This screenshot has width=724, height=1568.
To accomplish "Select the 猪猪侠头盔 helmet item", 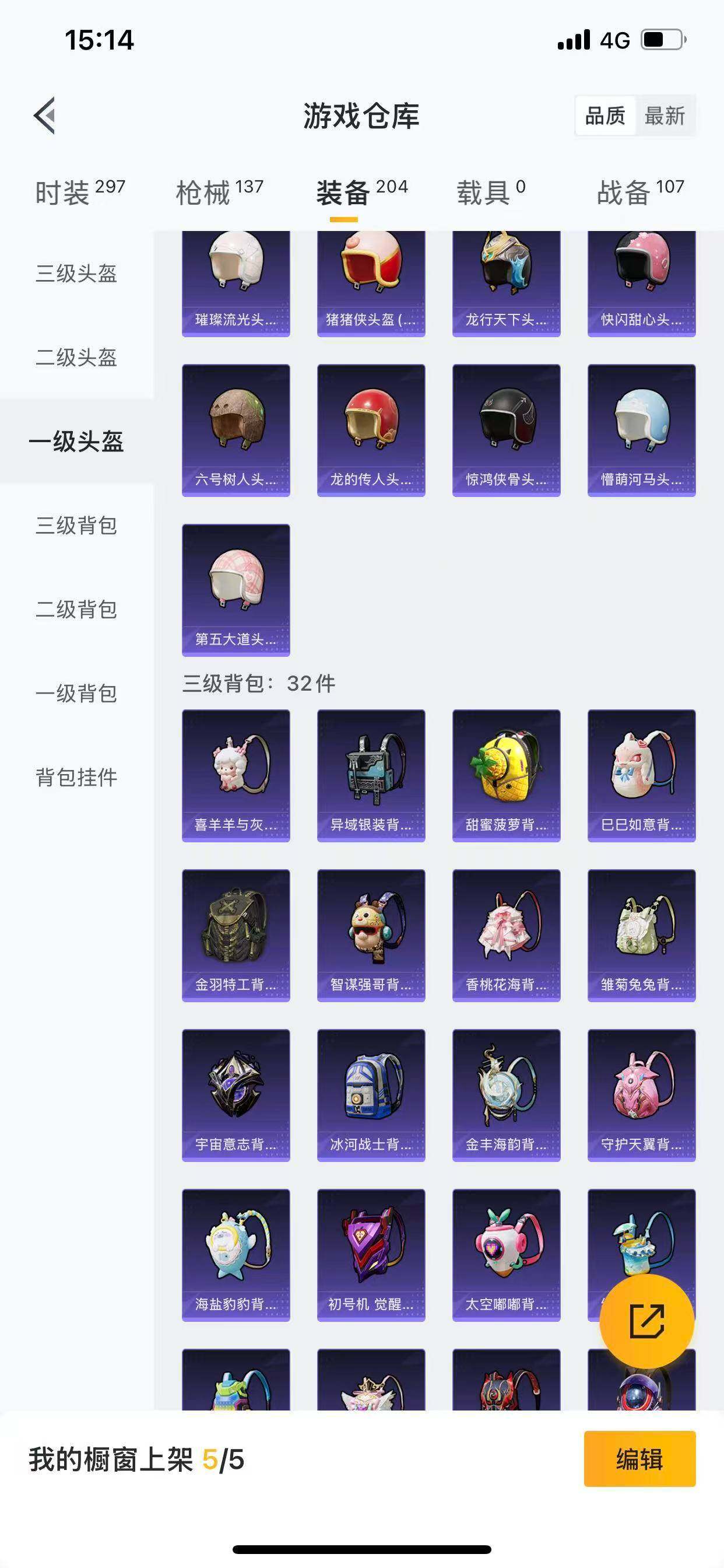I will [371, 280].
